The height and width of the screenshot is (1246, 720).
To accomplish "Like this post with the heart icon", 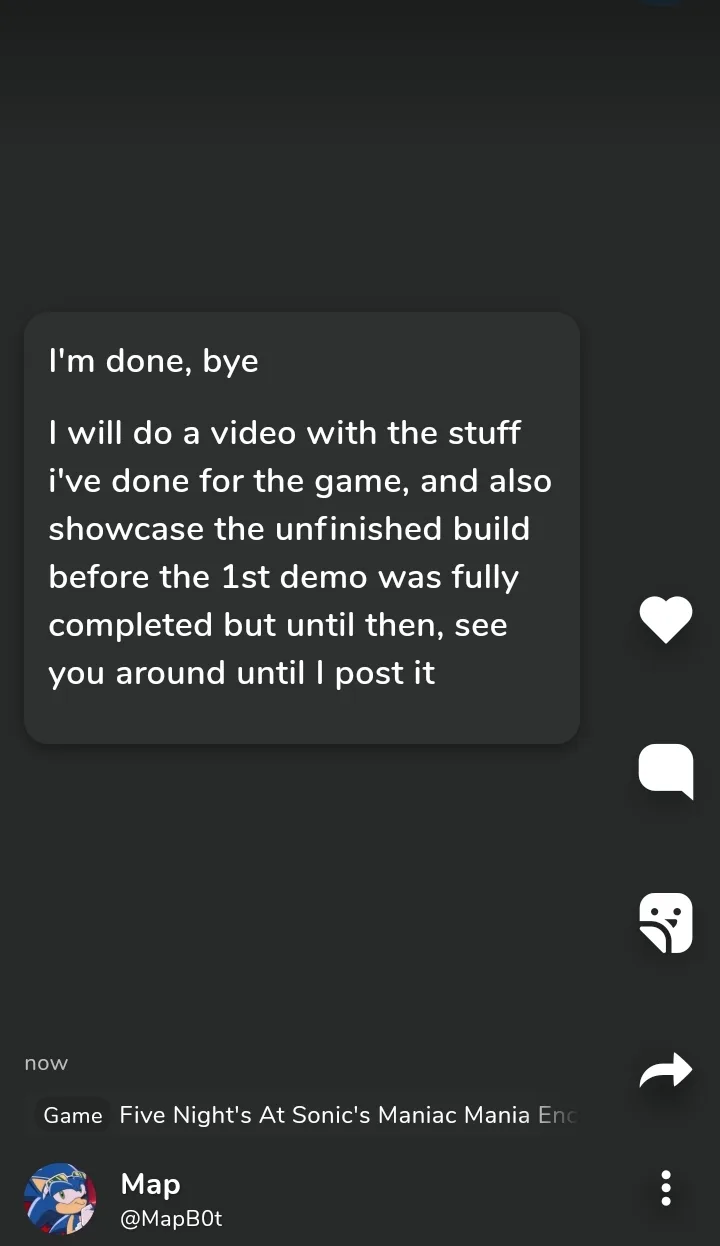I will [x=666, y=619].
